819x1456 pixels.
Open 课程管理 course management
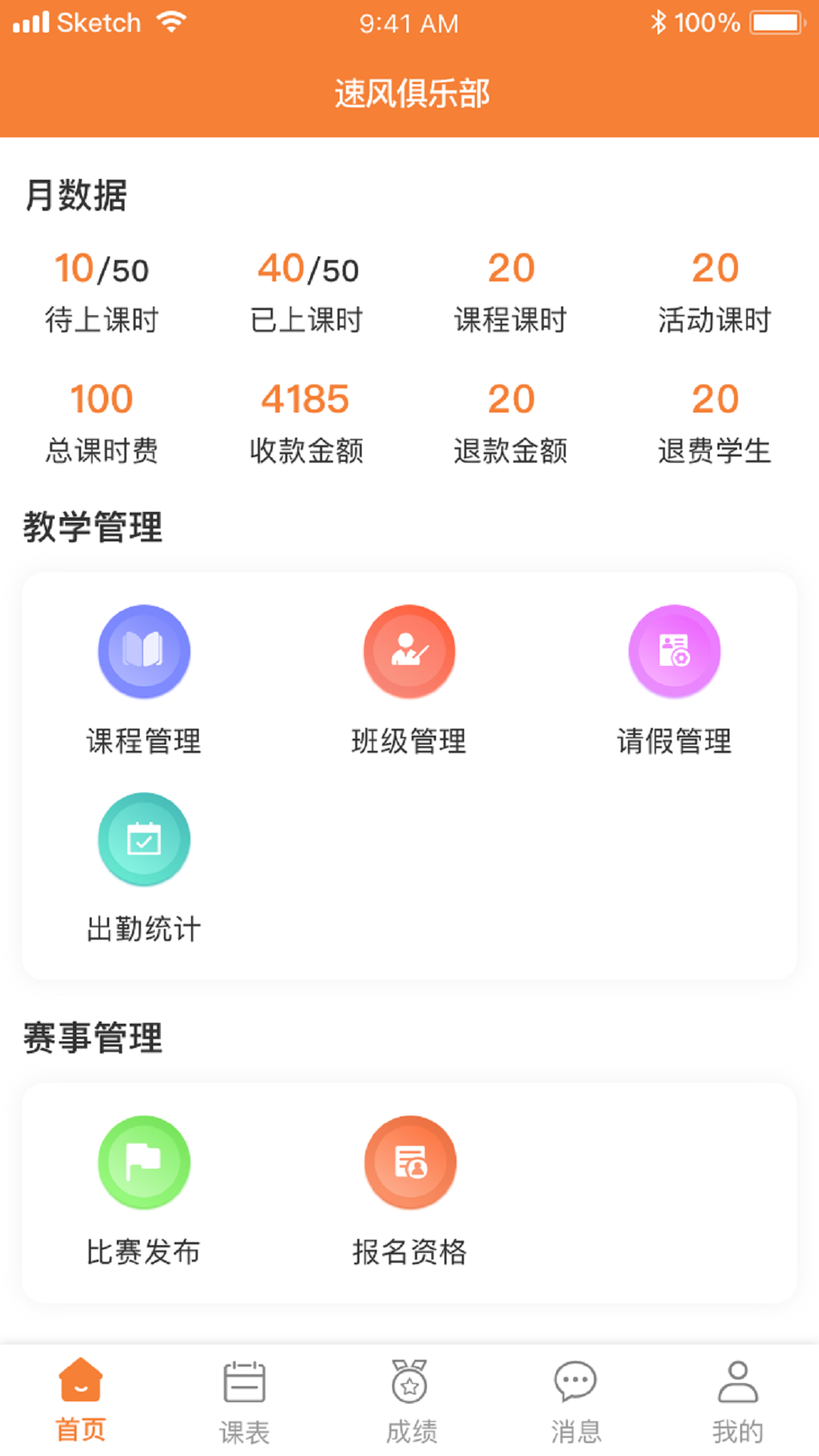point(143,680)
